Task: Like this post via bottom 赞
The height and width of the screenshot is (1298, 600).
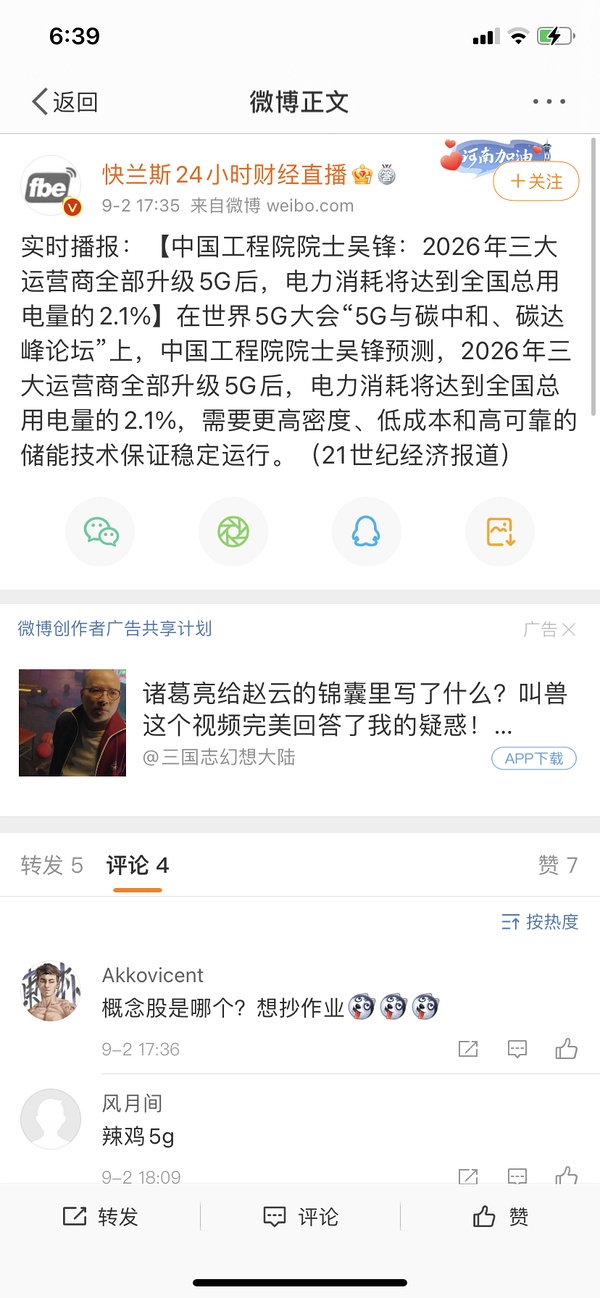Action: click(500, 1216)
